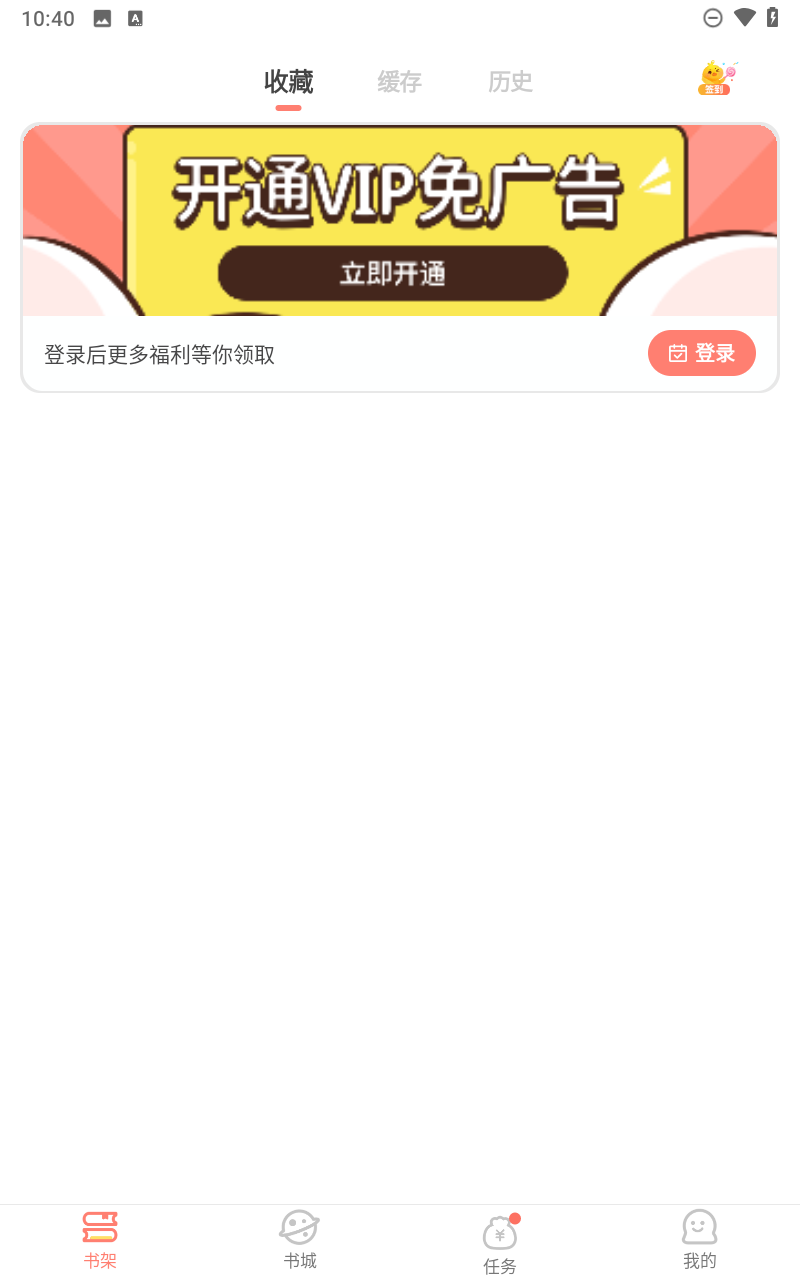
Task: Select the 收藏 tab
Action: tap(288, 82)
